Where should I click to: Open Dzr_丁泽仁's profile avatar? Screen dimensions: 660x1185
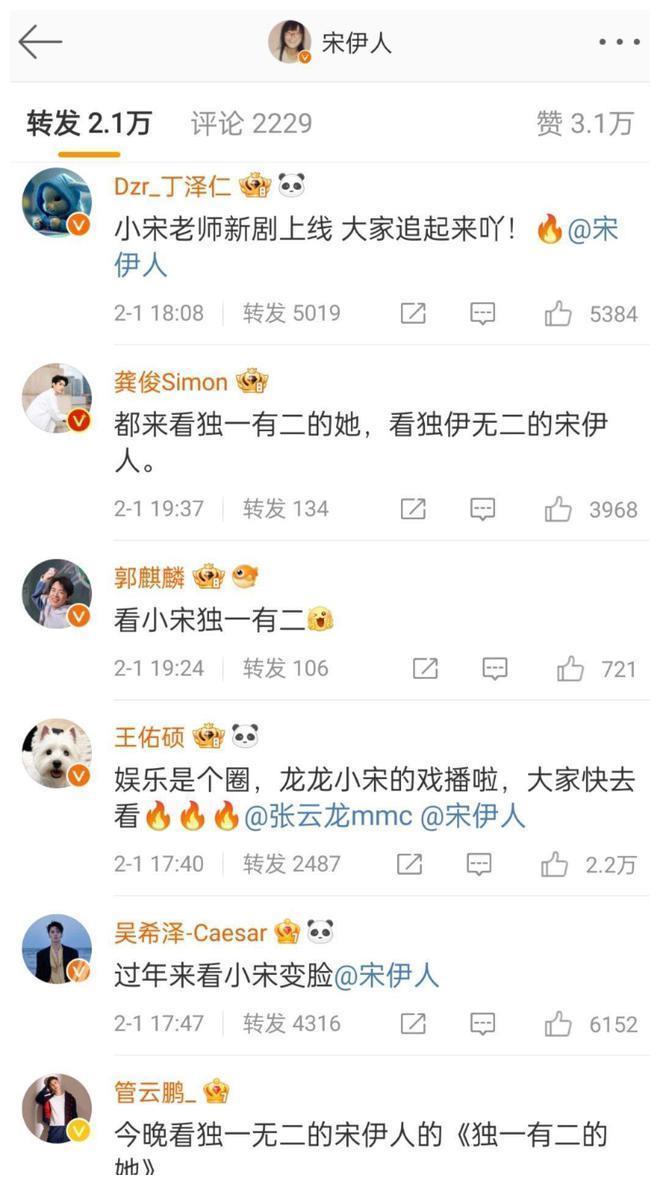pos(56,203)
